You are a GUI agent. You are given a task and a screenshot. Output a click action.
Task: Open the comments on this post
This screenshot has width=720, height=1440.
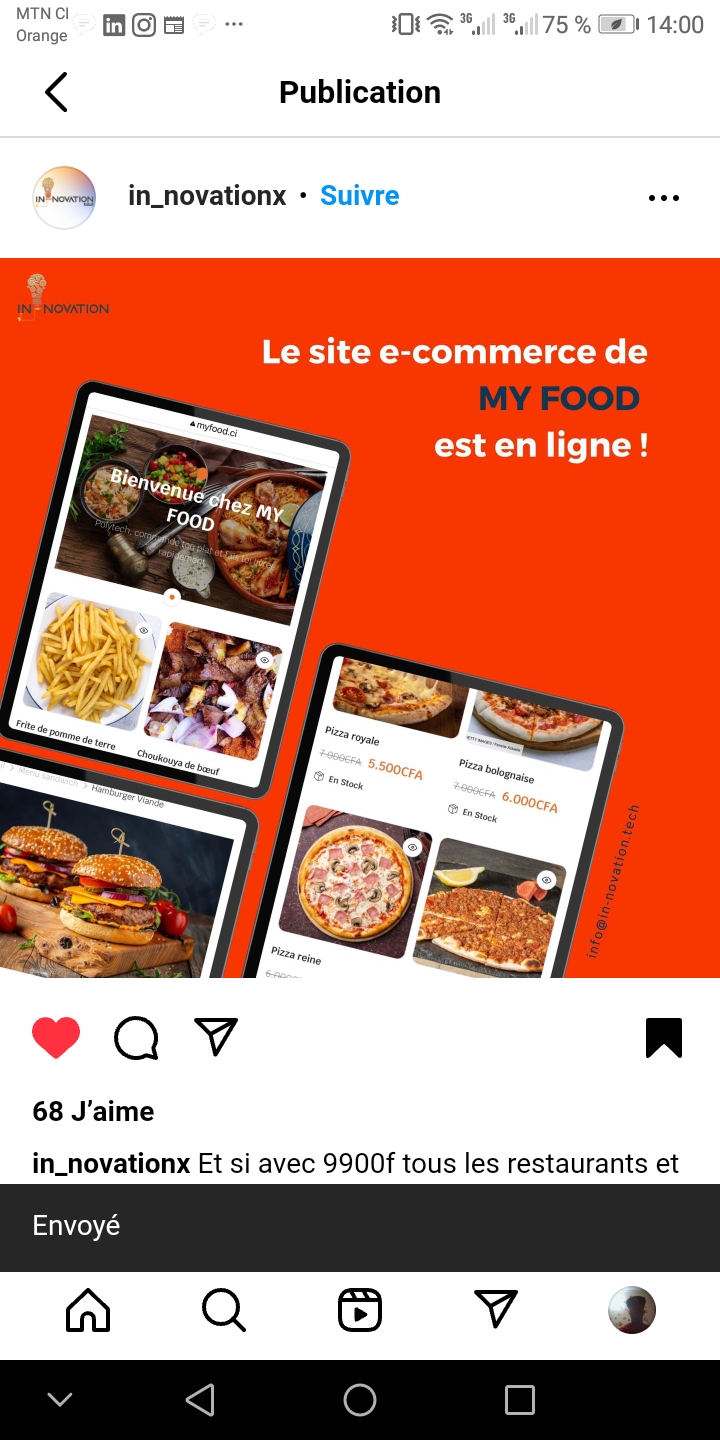pos(136,1038)
